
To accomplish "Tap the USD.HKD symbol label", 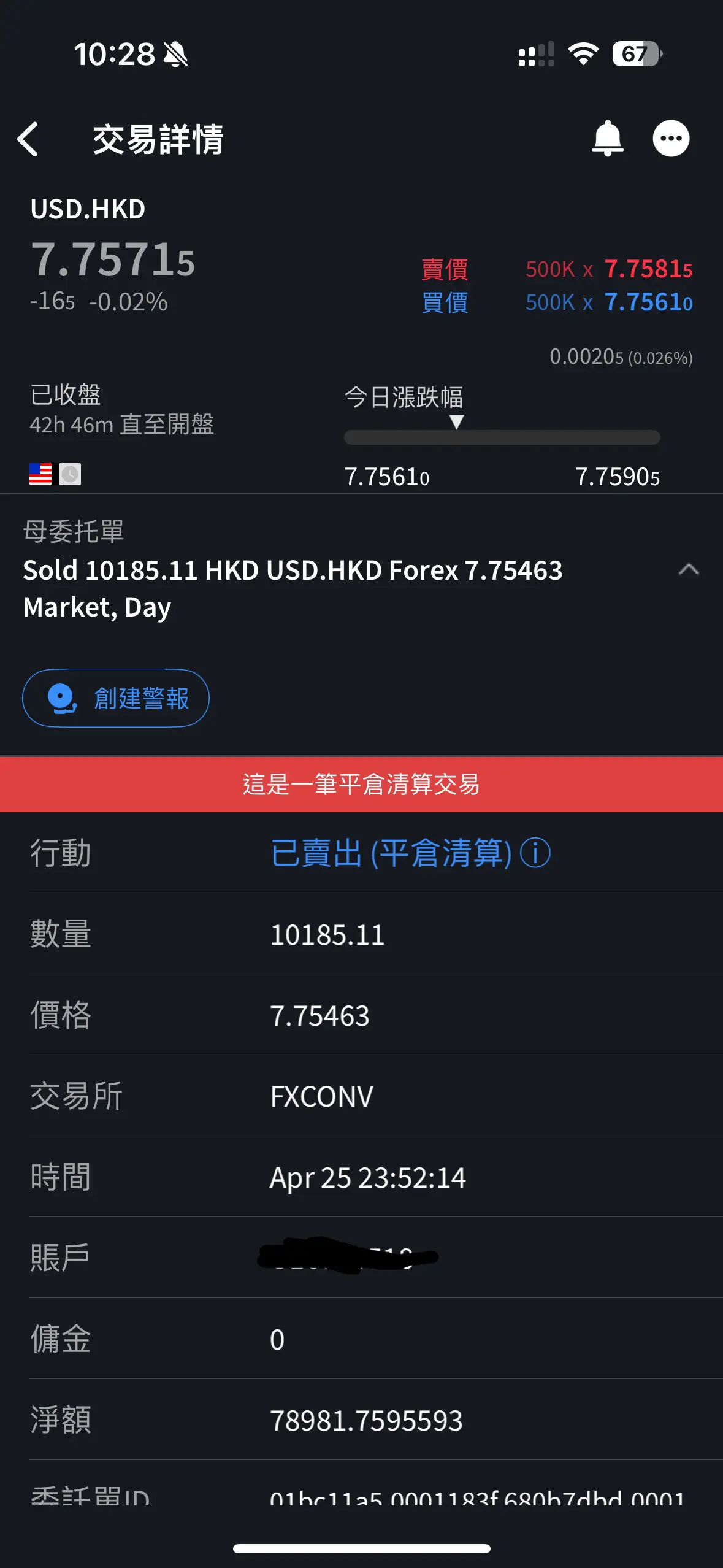I will click(x=88, y=209).
